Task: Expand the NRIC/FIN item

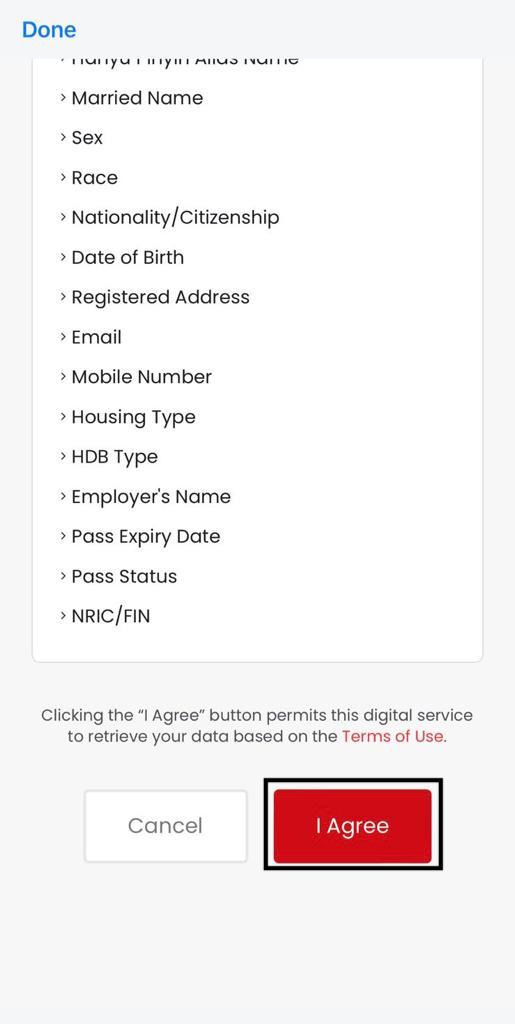Action: click(105, 616)
